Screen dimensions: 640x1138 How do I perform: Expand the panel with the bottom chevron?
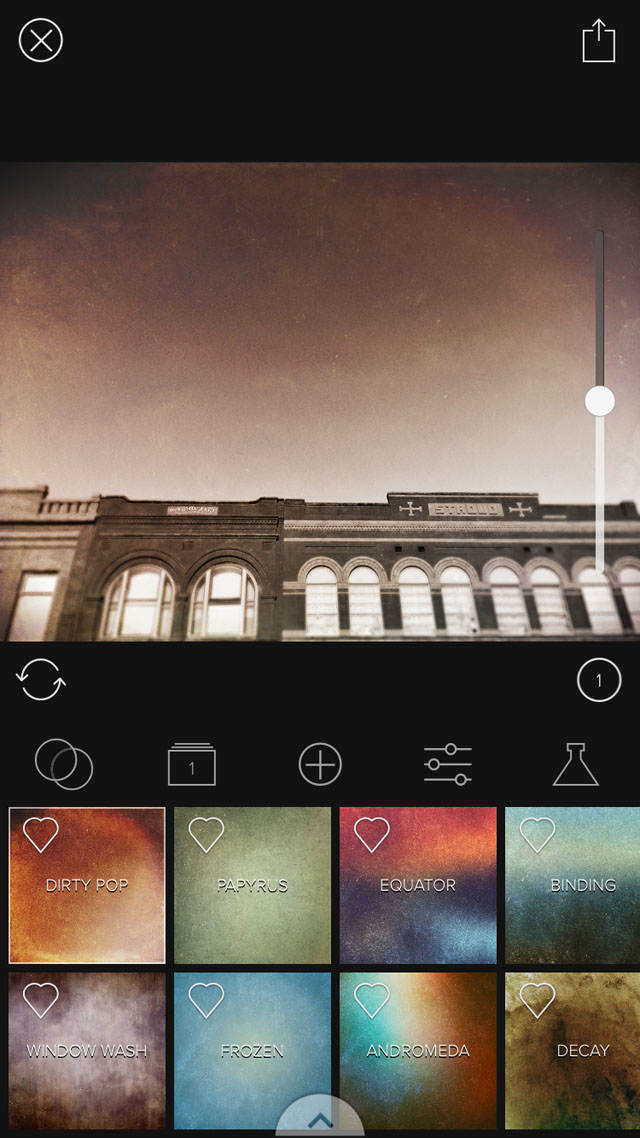pyautogui.click(x=320, y=1121)
